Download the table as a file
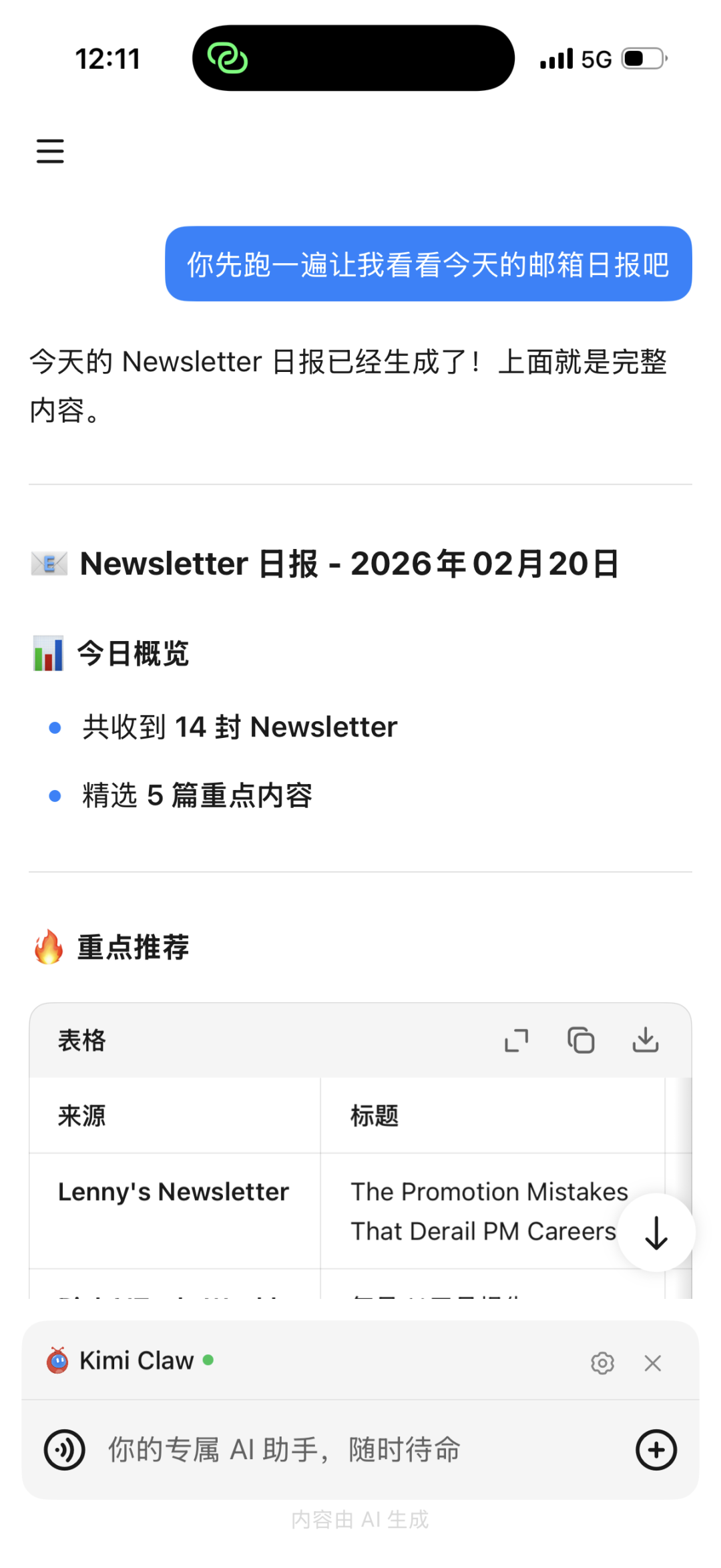 [646, 1040]
